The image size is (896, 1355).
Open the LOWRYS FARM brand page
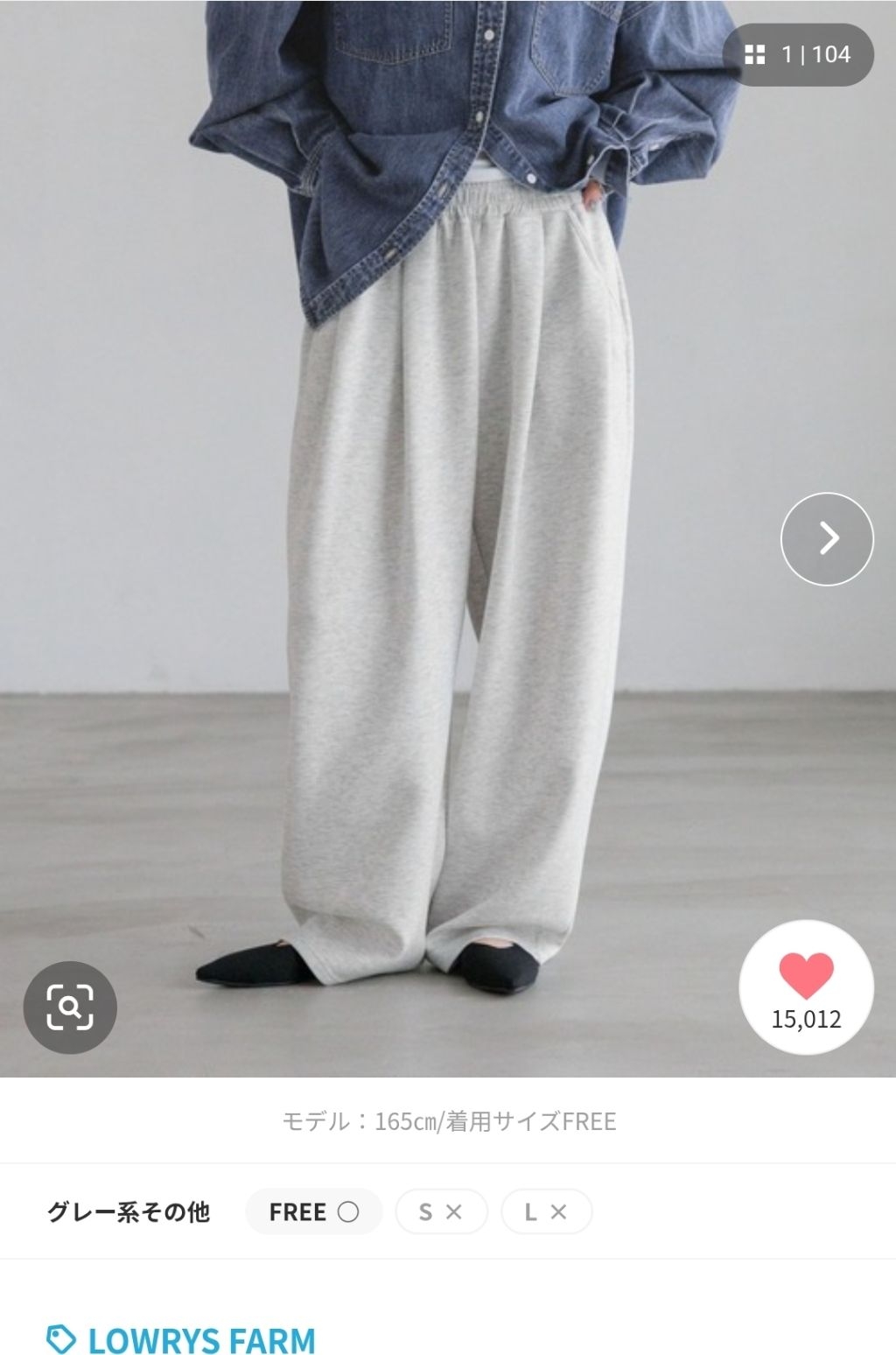point(182,1340)
